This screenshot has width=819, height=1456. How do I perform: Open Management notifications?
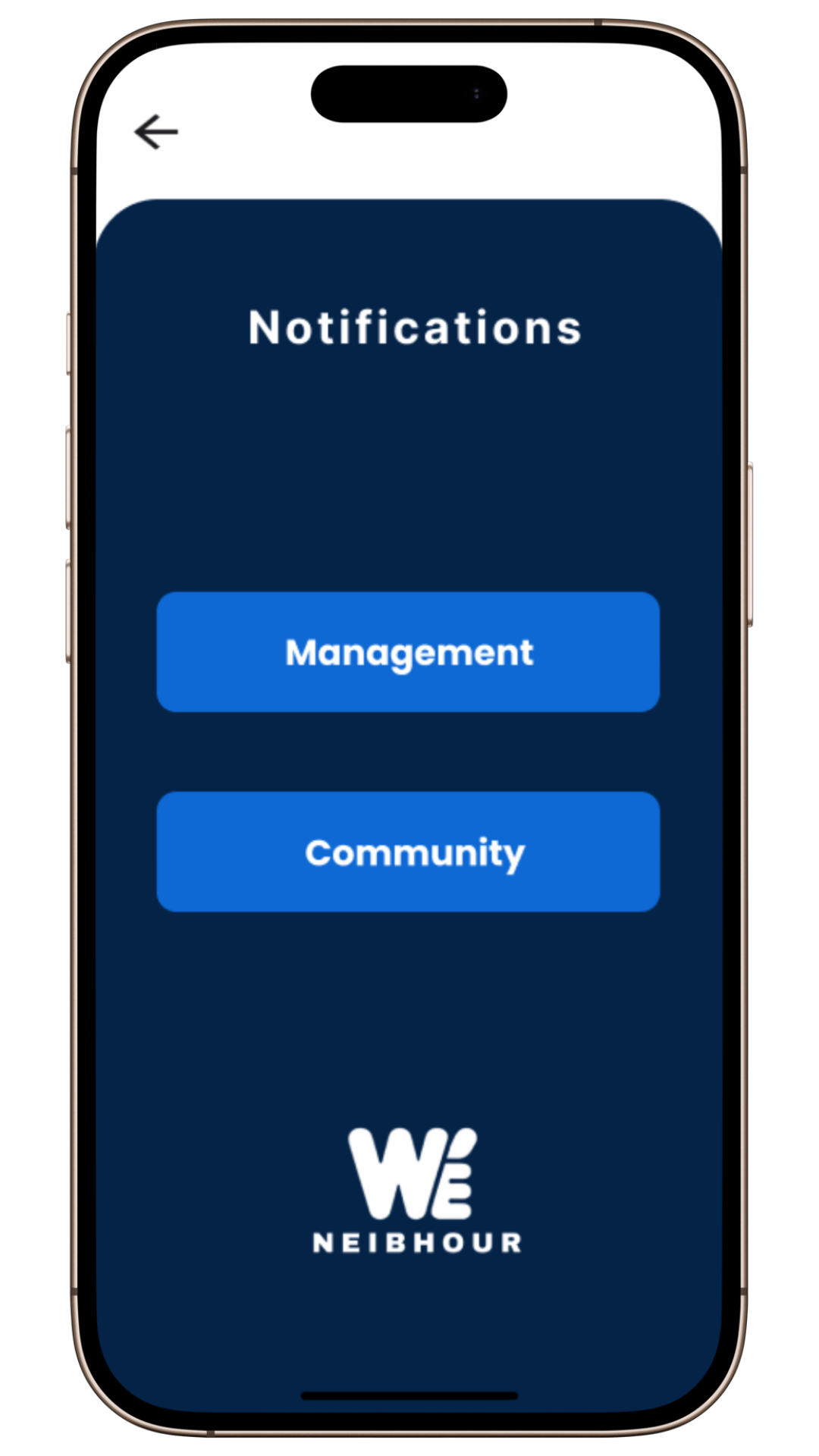click(x=408, y=652)
